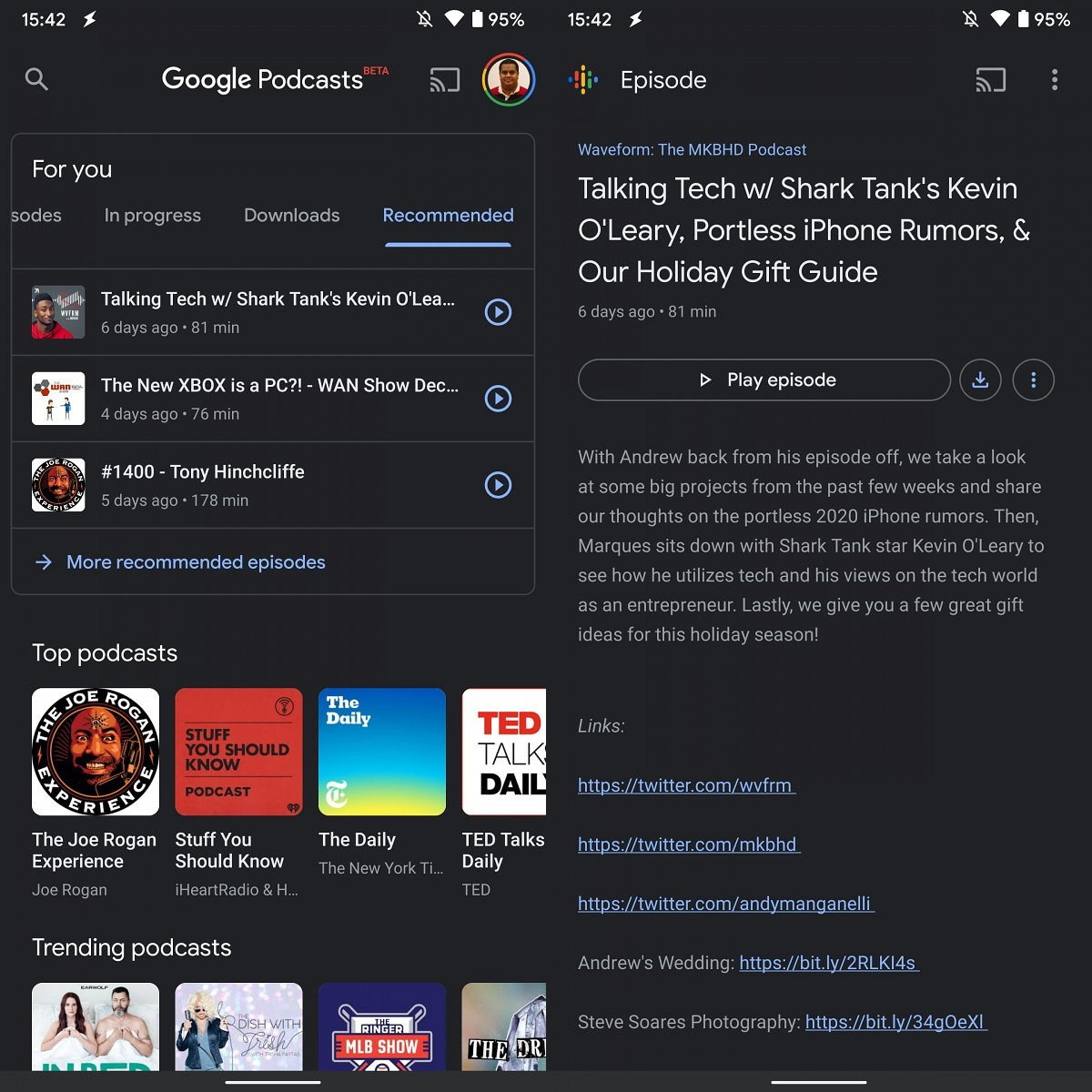Play the Talking Tech w/ Shark Tank episode

tap(498, 312)
